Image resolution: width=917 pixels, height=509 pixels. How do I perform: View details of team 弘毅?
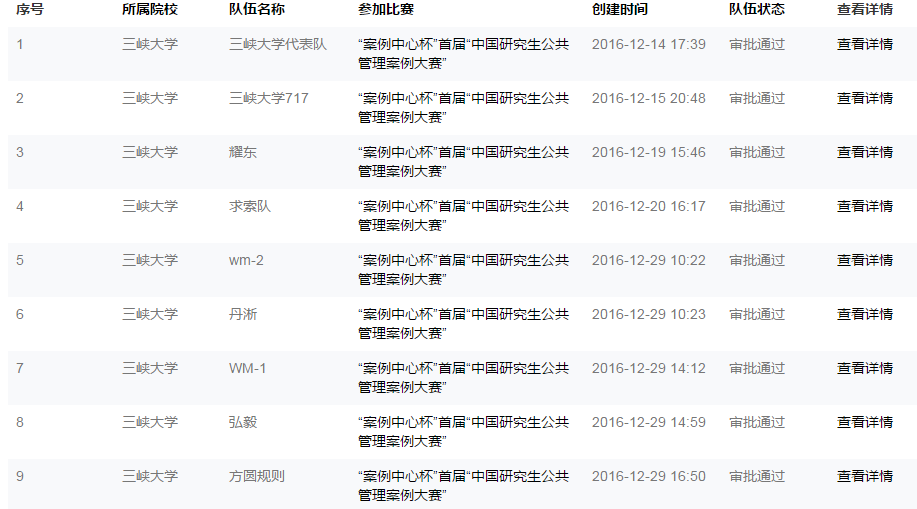coord(864,422)
